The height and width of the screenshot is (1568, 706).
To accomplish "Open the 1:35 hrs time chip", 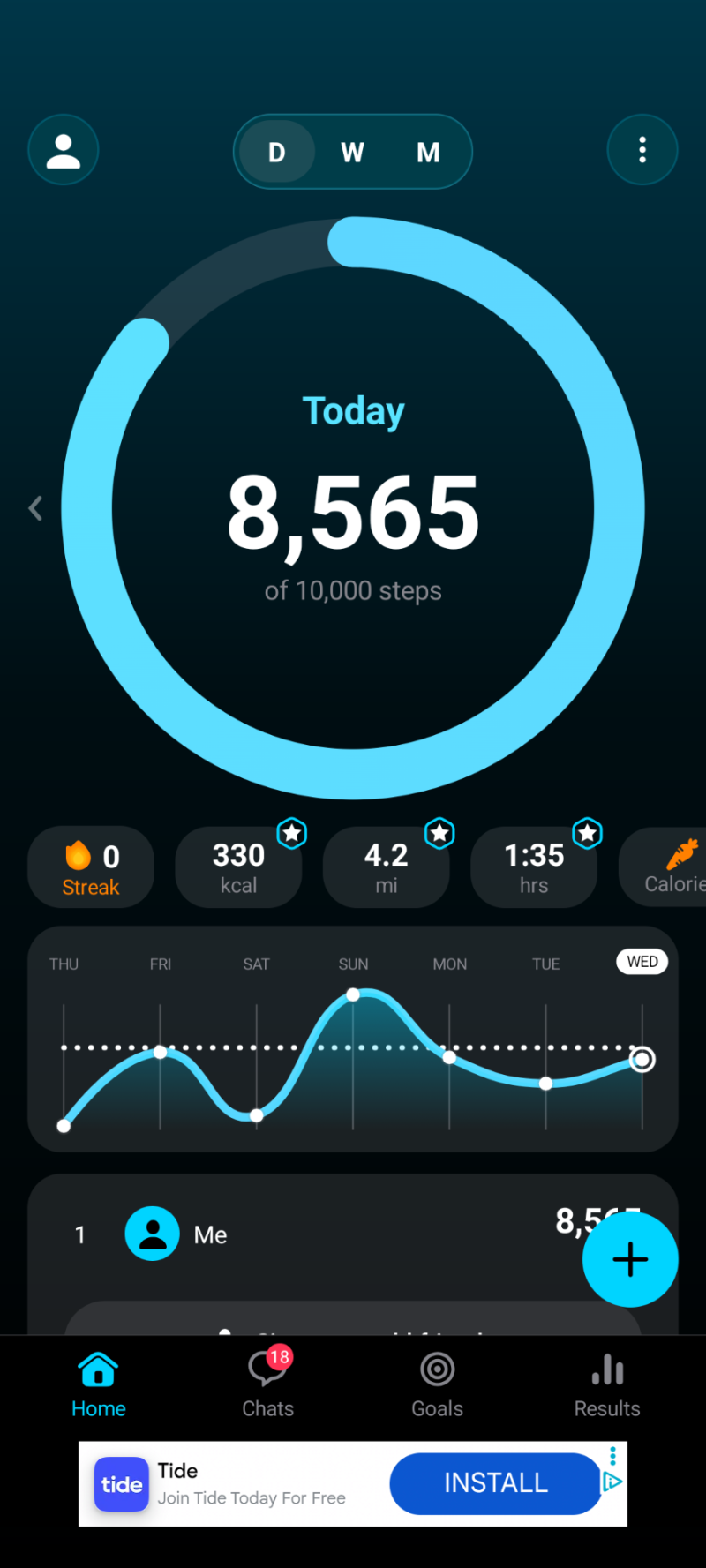I will tap(534, 867).
